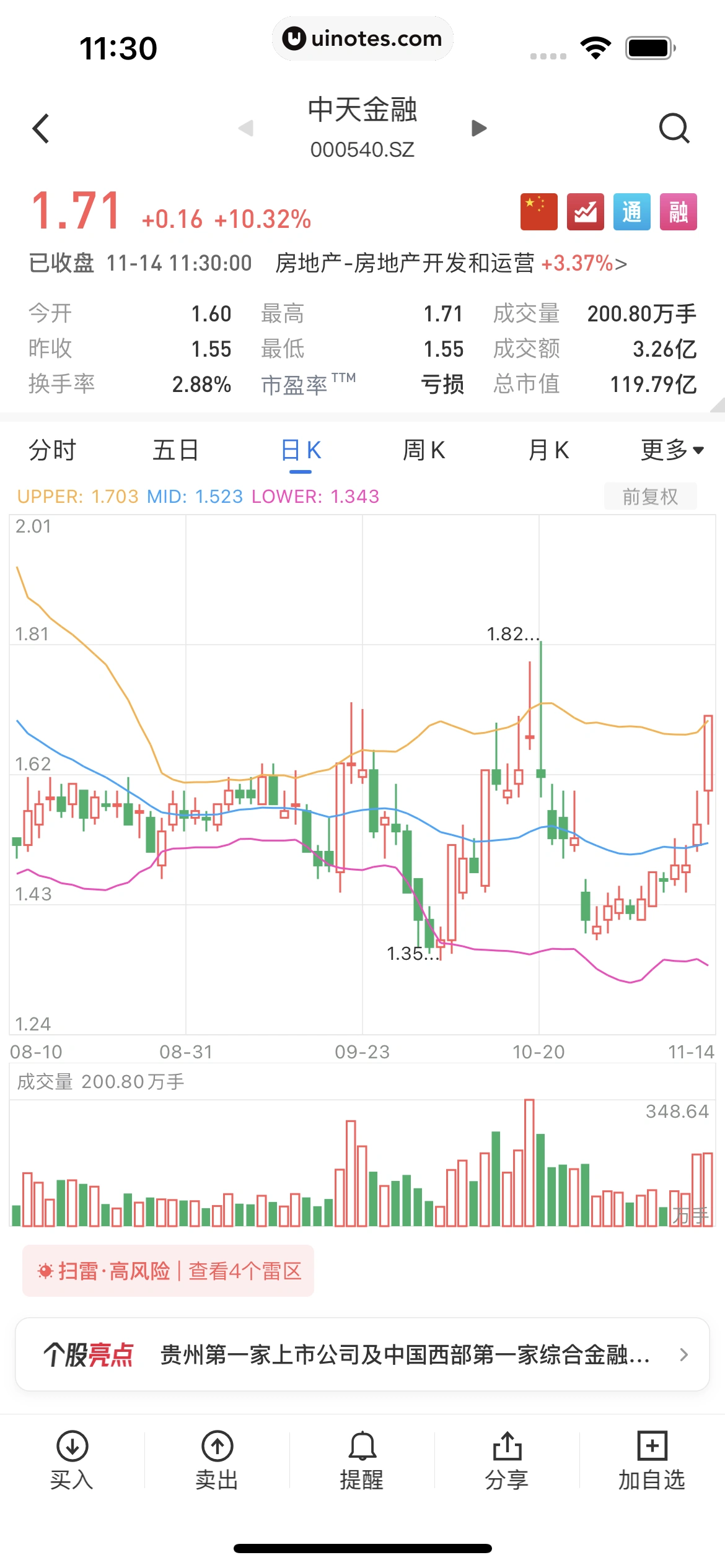Select the red chart indicator badge
This screenshot has height=1568, width=725.
click(x=584, y=211)
